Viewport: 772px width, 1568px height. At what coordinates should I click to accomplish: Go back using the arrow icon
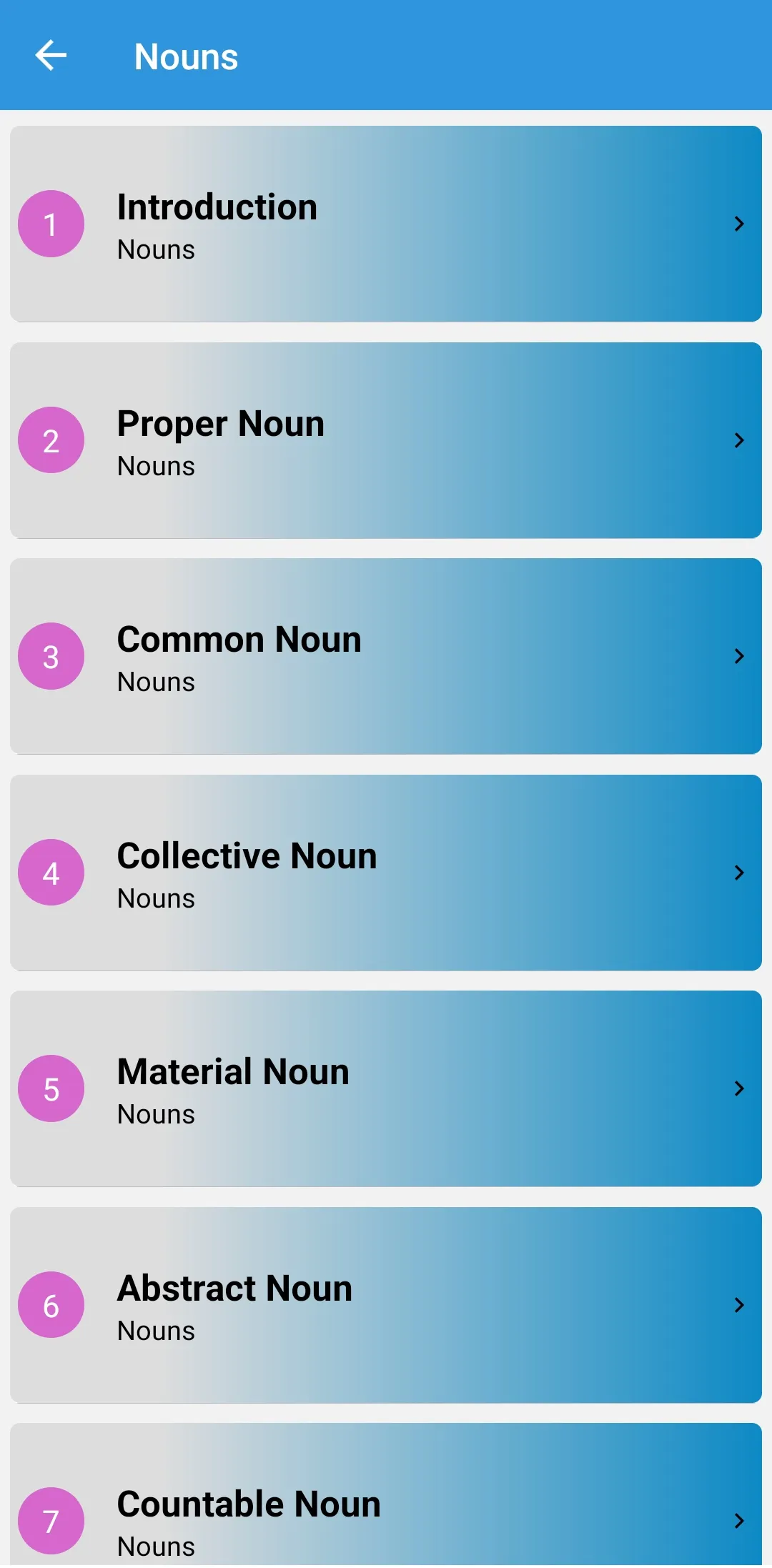(x=51, y=56)
